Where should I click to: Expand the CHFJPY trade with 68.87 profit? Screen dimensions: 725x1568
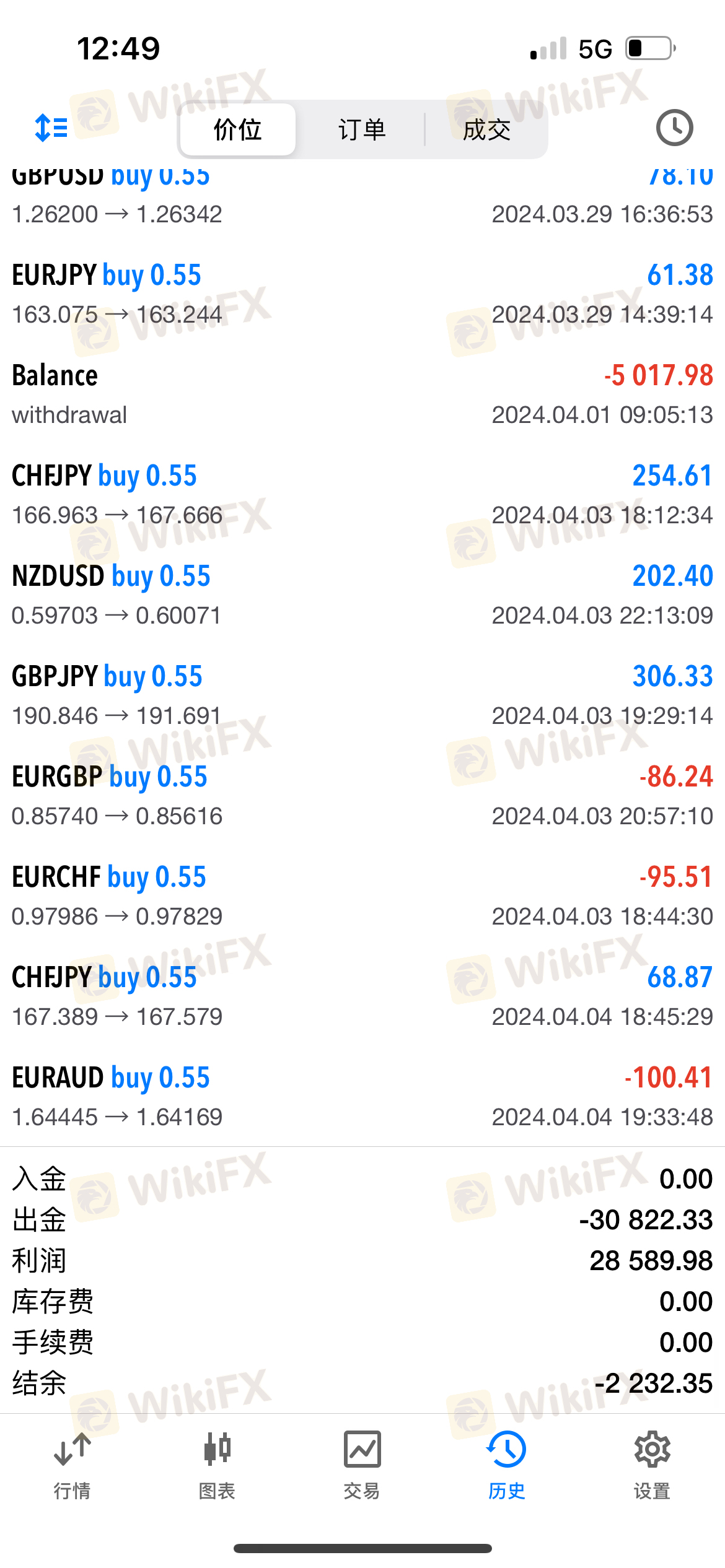[x=362, y=996]
